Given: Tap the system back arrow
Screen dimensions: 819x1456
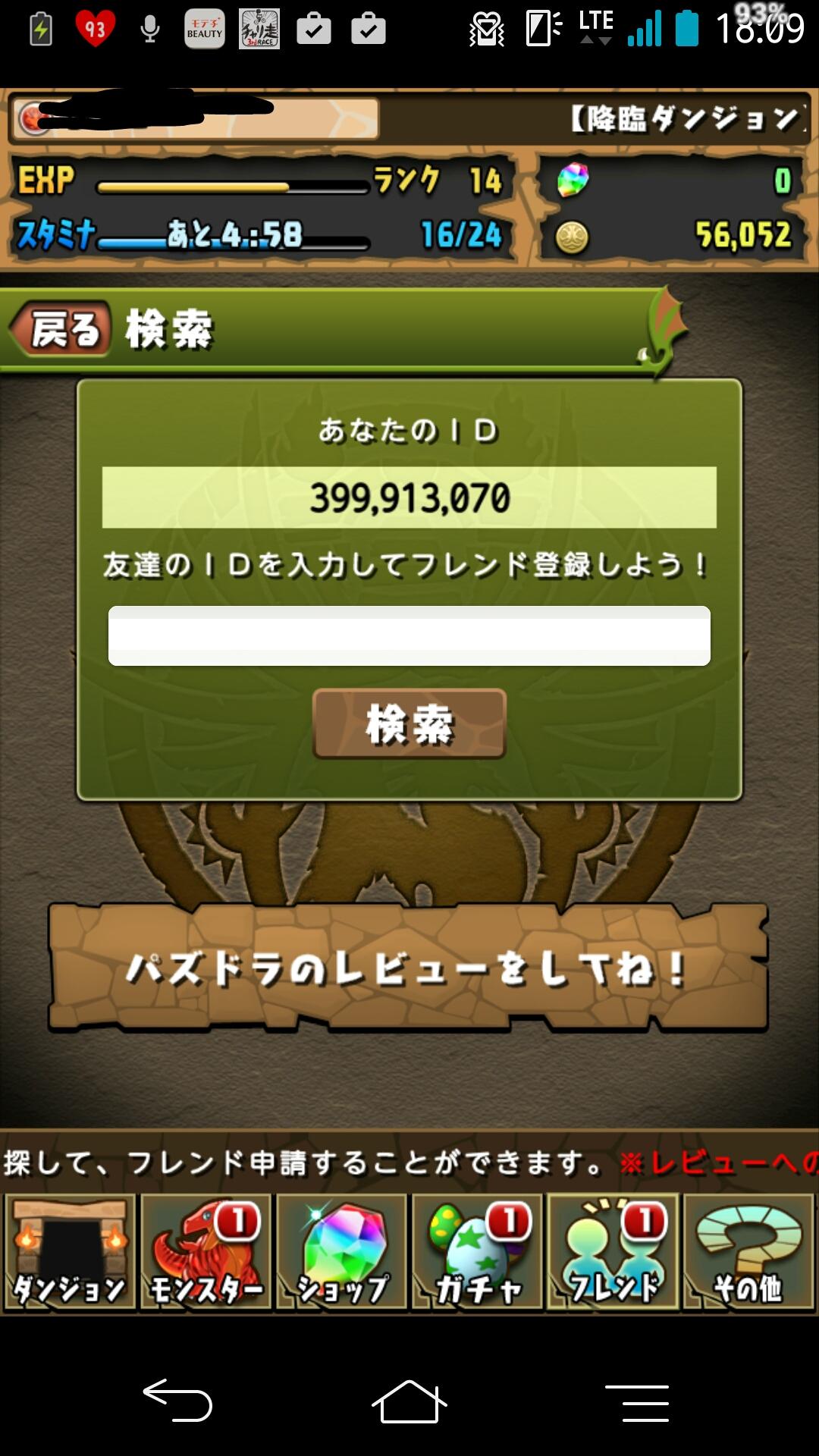Looking at the screenshot, I should 177,1400.
